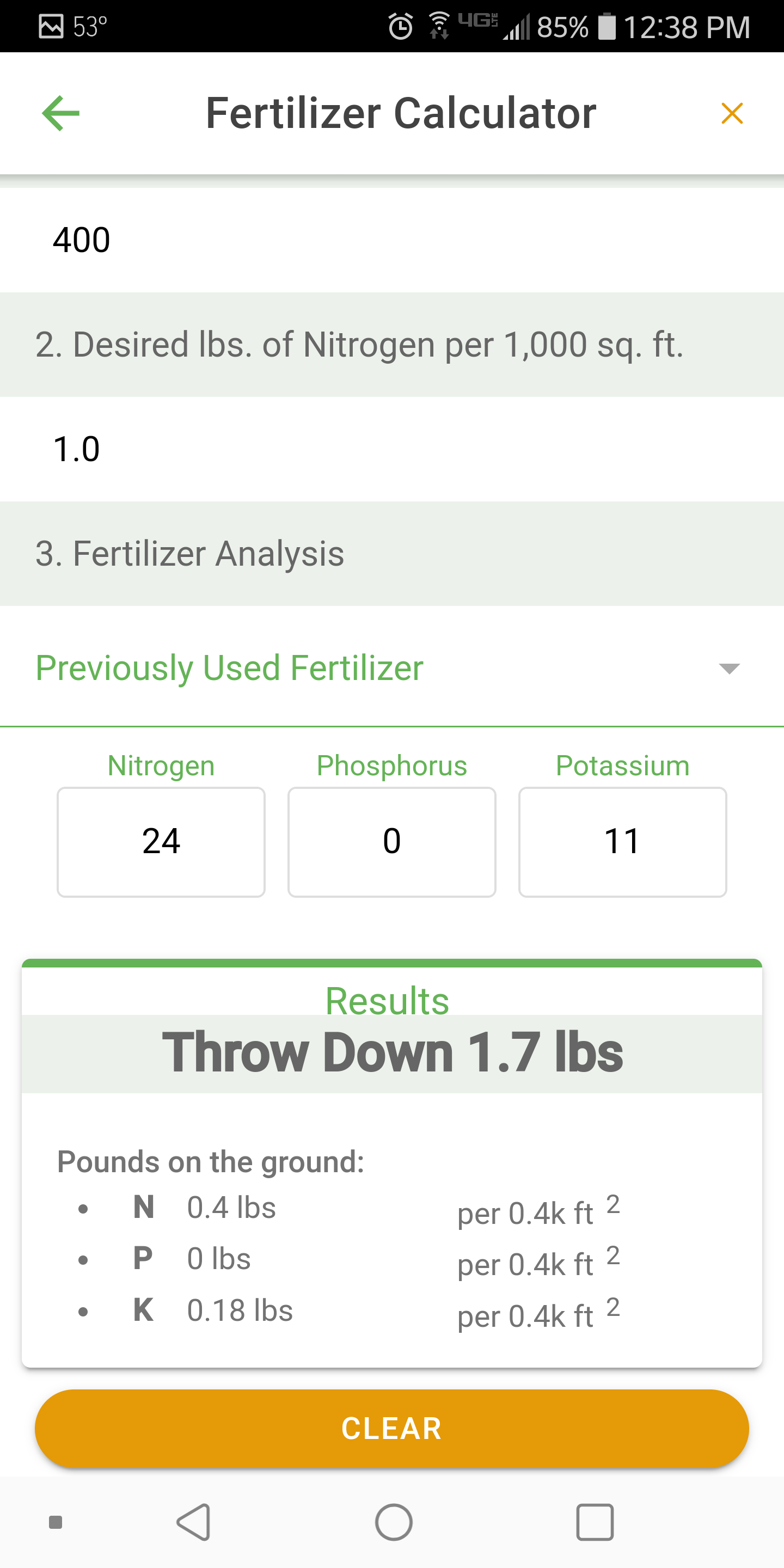Viewport: 784px width, 1568px height.
Task: Close the Fertilizer Calculator with the X
Action: (732, 113)
